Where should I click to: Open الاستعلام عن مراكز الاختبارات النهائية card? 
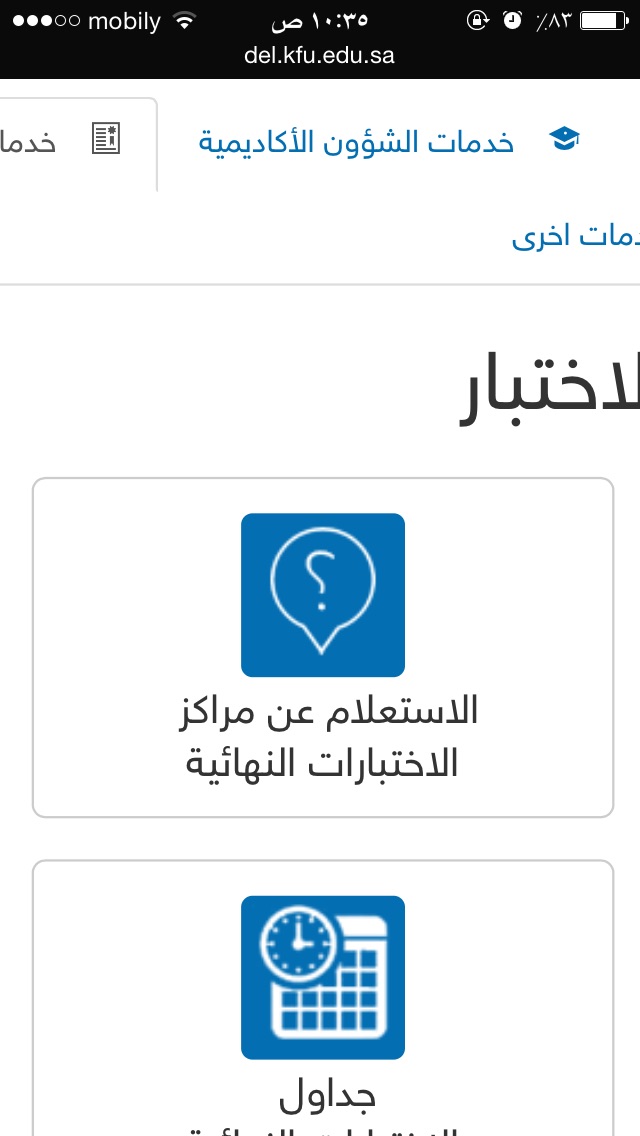[x=323, y=648]
